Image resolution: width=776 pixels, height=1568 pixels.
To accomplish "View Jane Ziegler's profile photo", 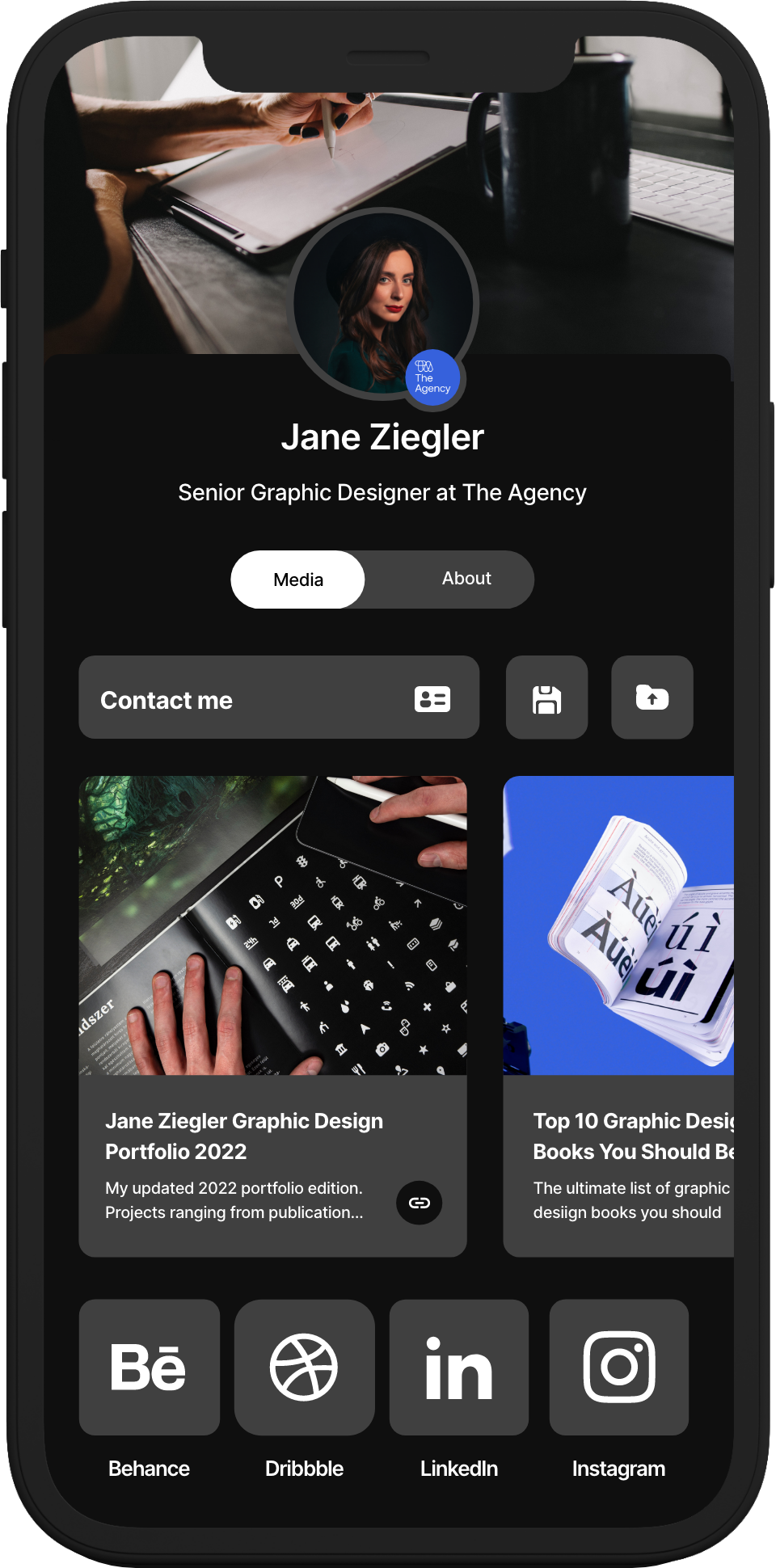I will (380, 303).
